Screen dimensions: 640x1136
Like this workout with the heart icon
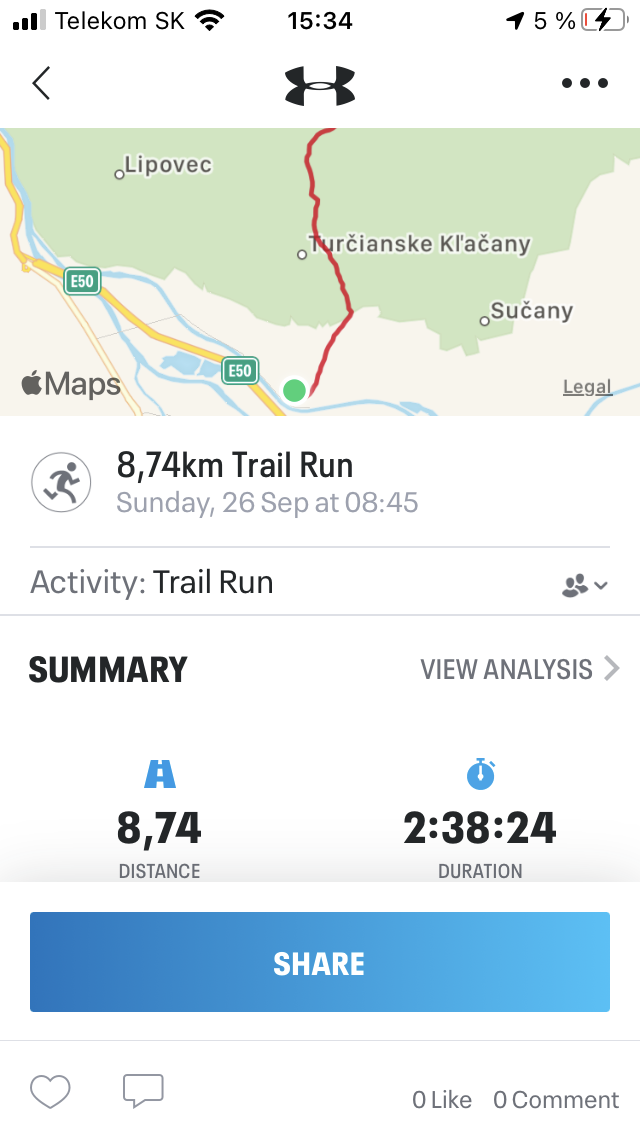(x=50, y=1091)
